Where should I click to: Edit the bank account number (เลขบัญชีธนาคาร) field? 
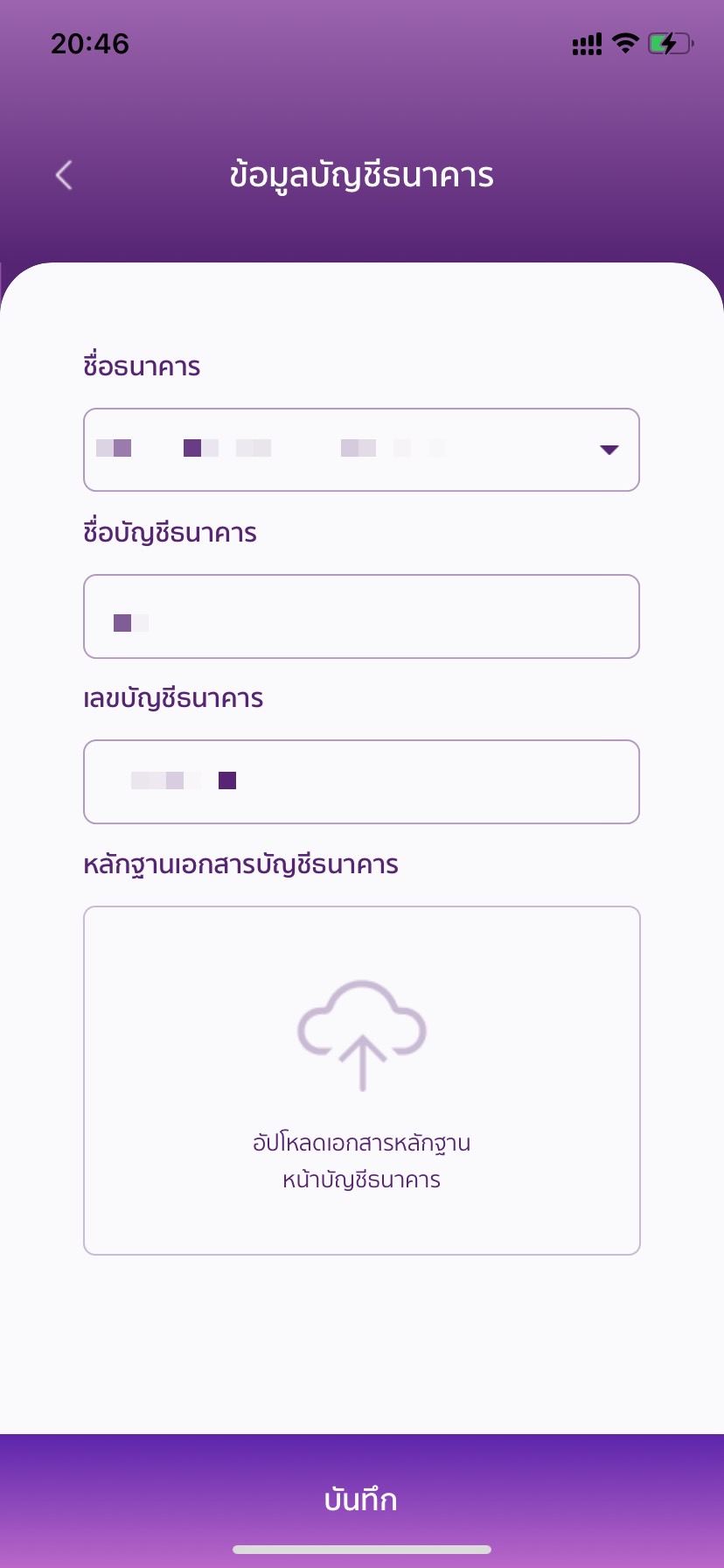[x=361, y=781]
